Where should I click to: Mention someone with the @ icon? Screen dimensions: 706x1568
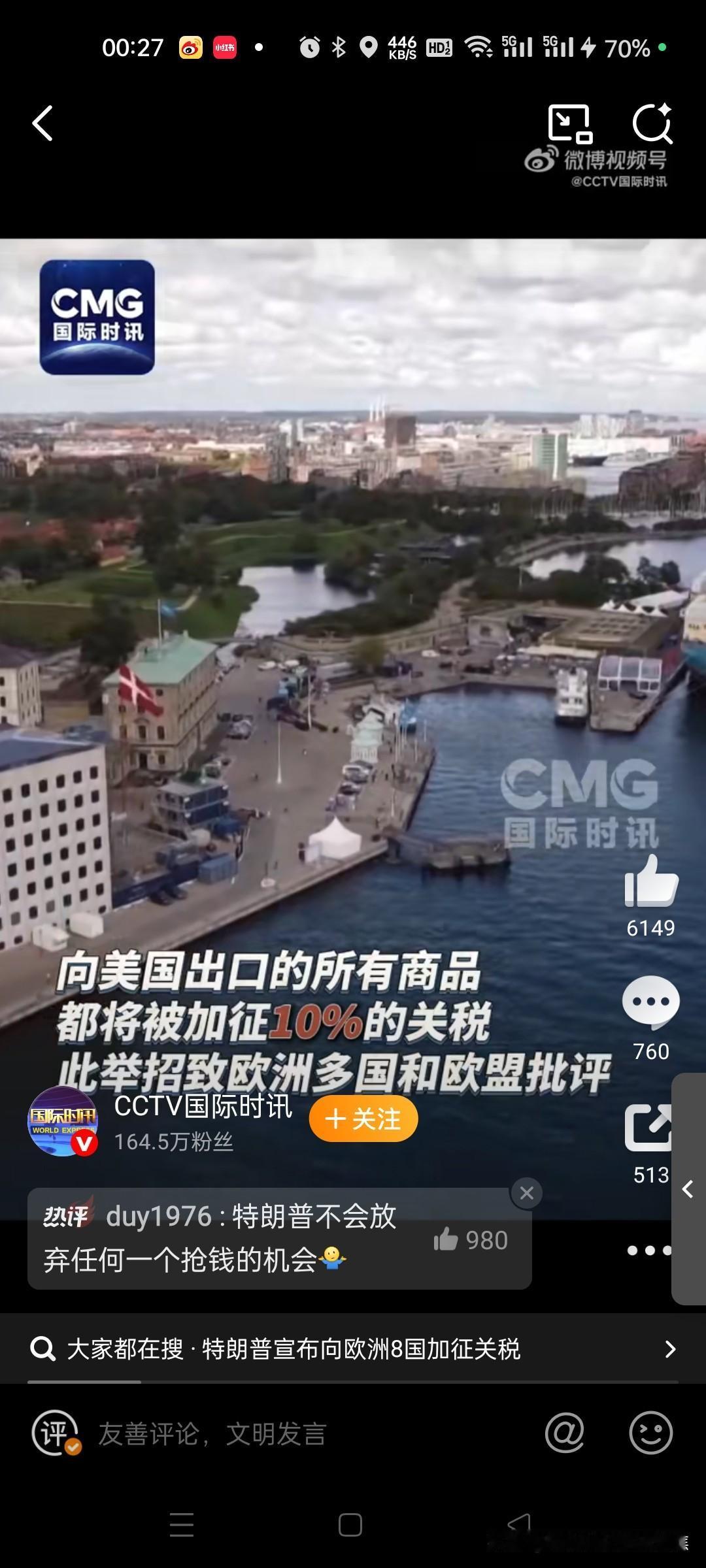(x=565, y=1433)
